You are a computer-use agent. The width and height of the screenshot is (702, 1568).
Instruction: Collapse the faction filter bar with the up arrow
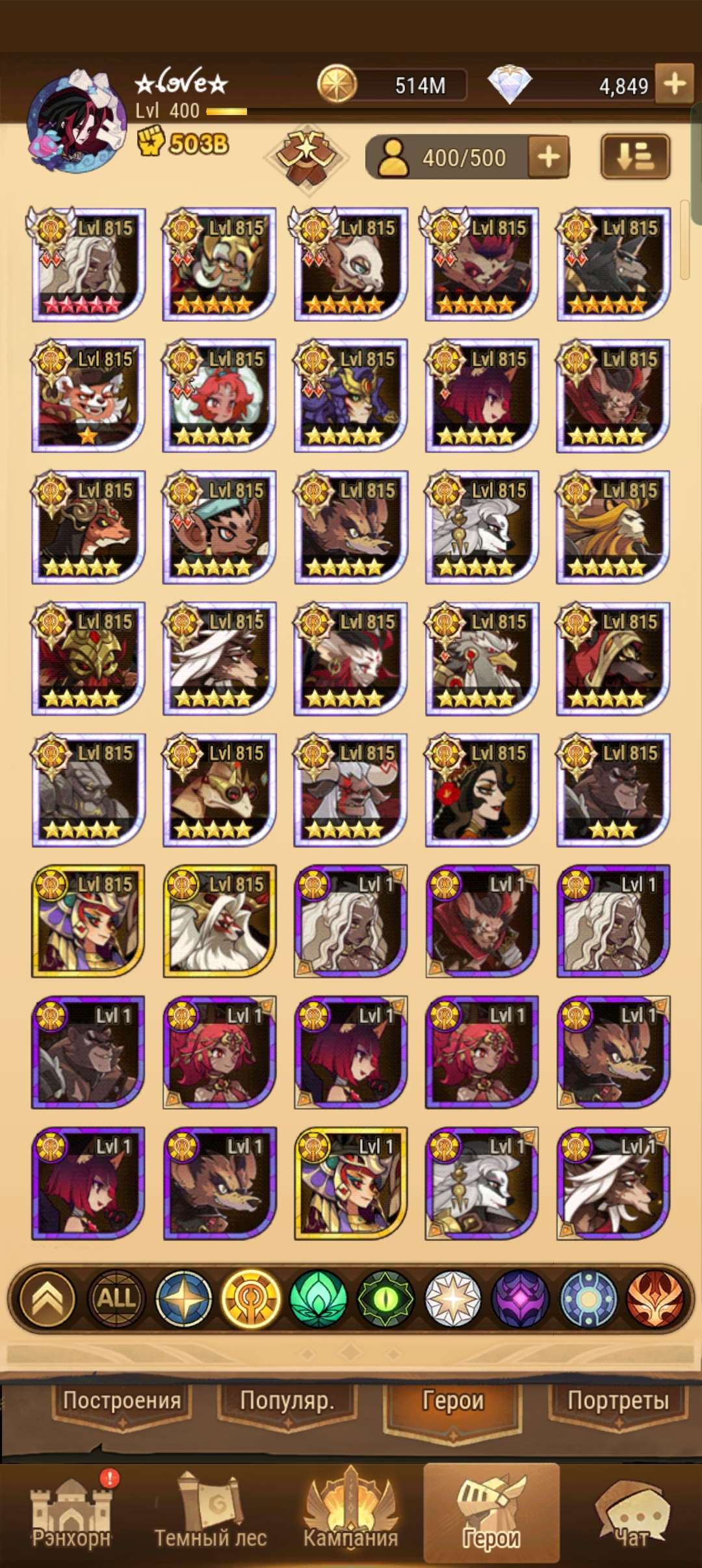(48, 1298)
